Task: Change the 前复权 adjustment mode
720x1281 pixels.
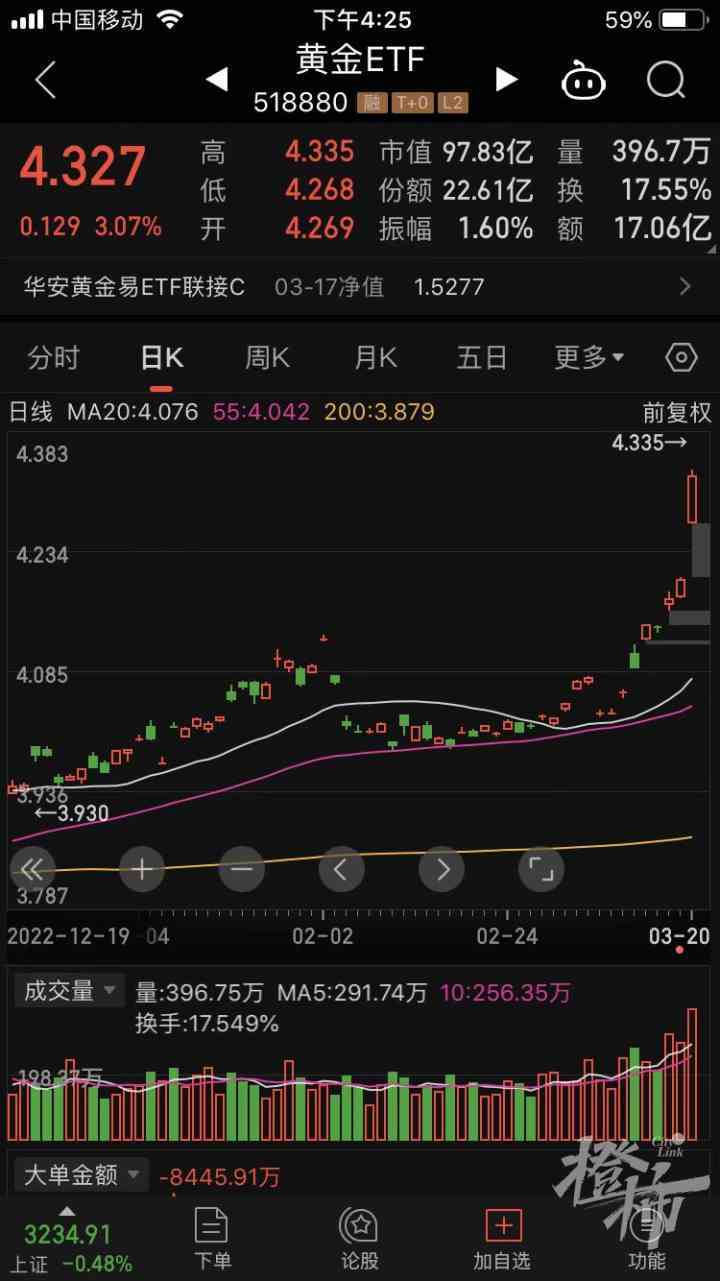Action: click(677, 412)
